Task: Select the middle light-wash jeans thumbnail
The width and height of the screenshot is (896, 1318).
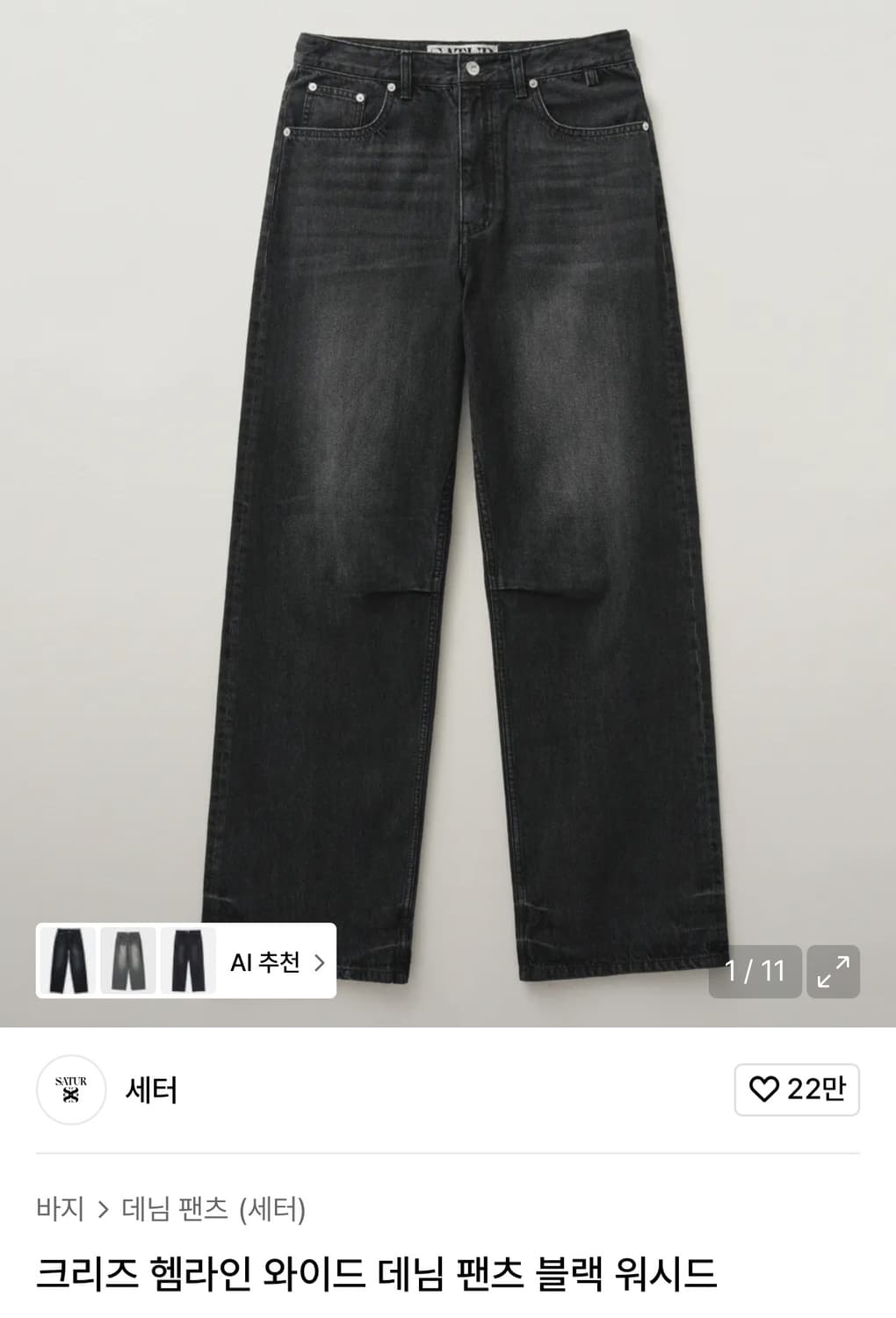Action: (x=126, y=962)
